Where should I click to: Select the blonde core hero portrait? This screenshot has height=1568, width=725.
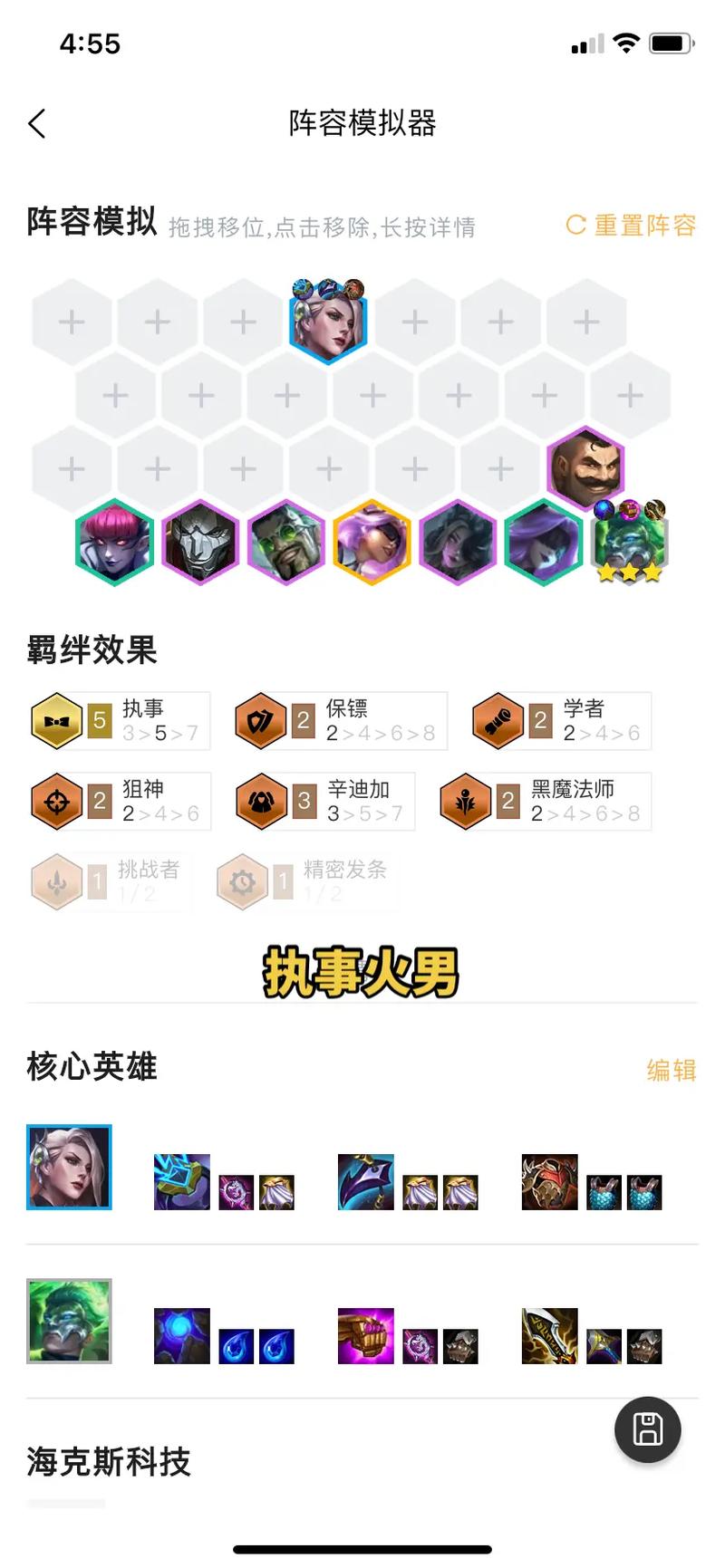(x=69, y=1168)
